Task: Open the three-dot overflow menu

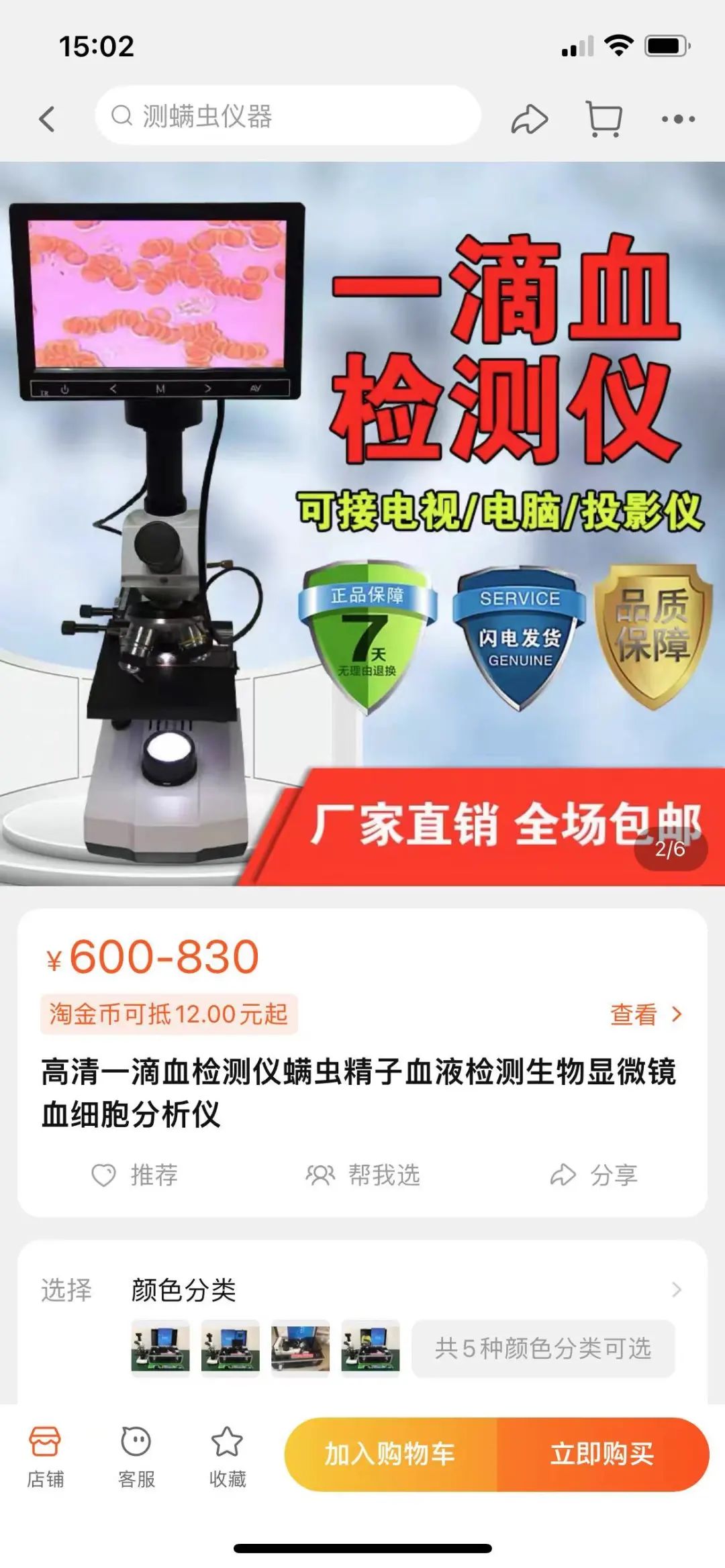Action: pyautogui.click(x=678, y=119)
